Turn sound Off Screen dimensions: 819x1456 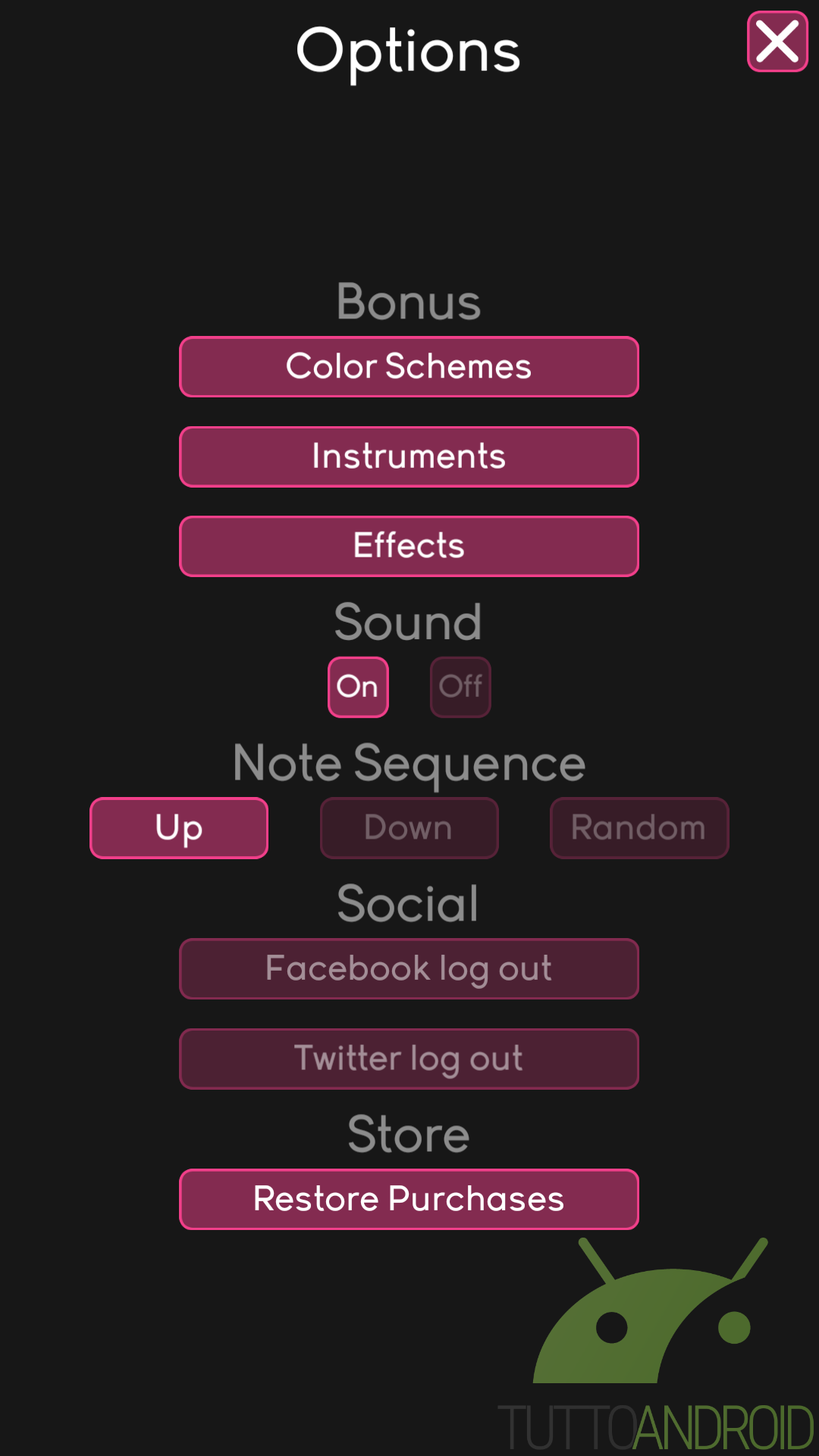tap(460, 687)
